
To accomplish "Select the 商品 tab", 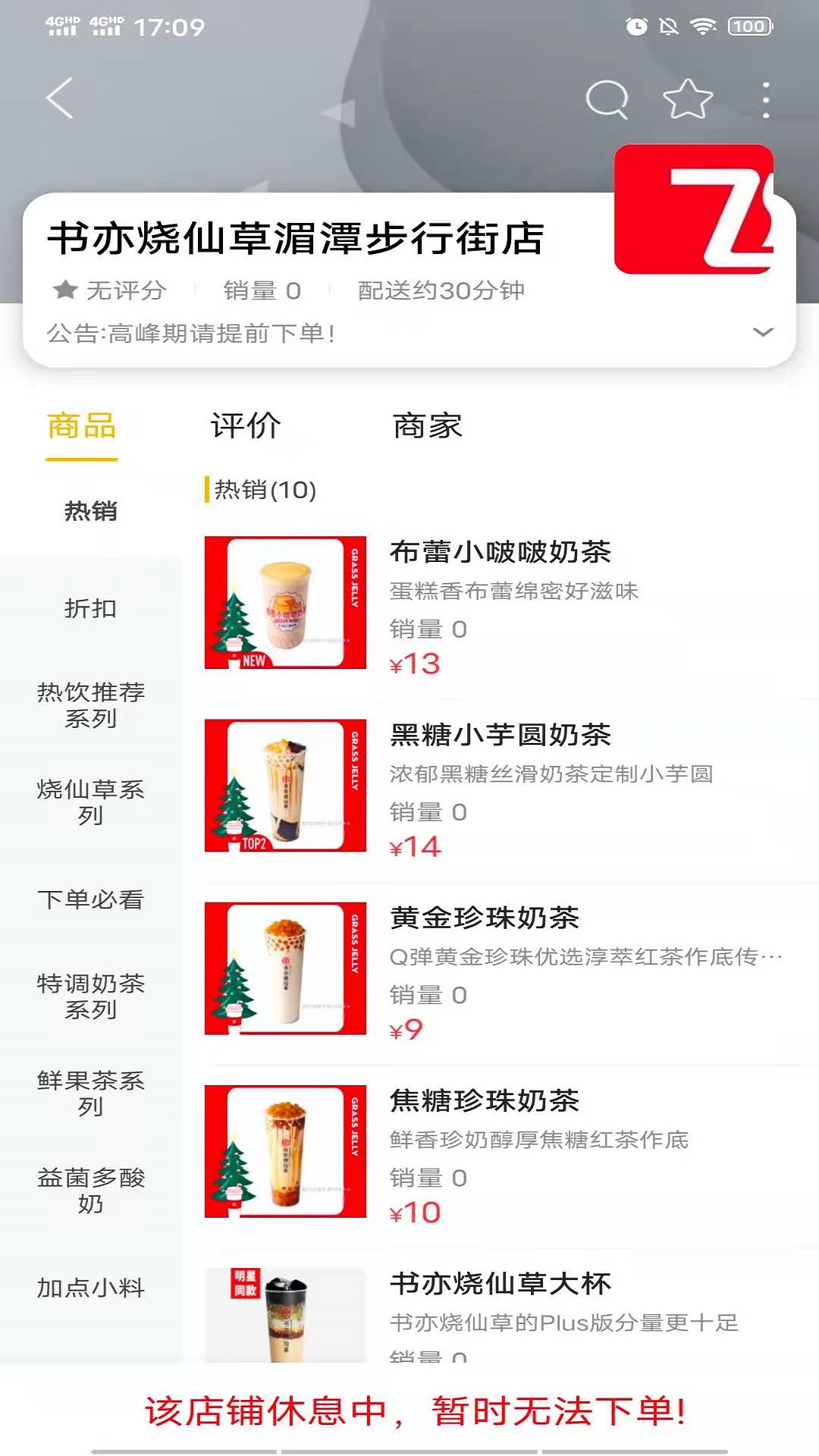I will [x=82, y=426].
